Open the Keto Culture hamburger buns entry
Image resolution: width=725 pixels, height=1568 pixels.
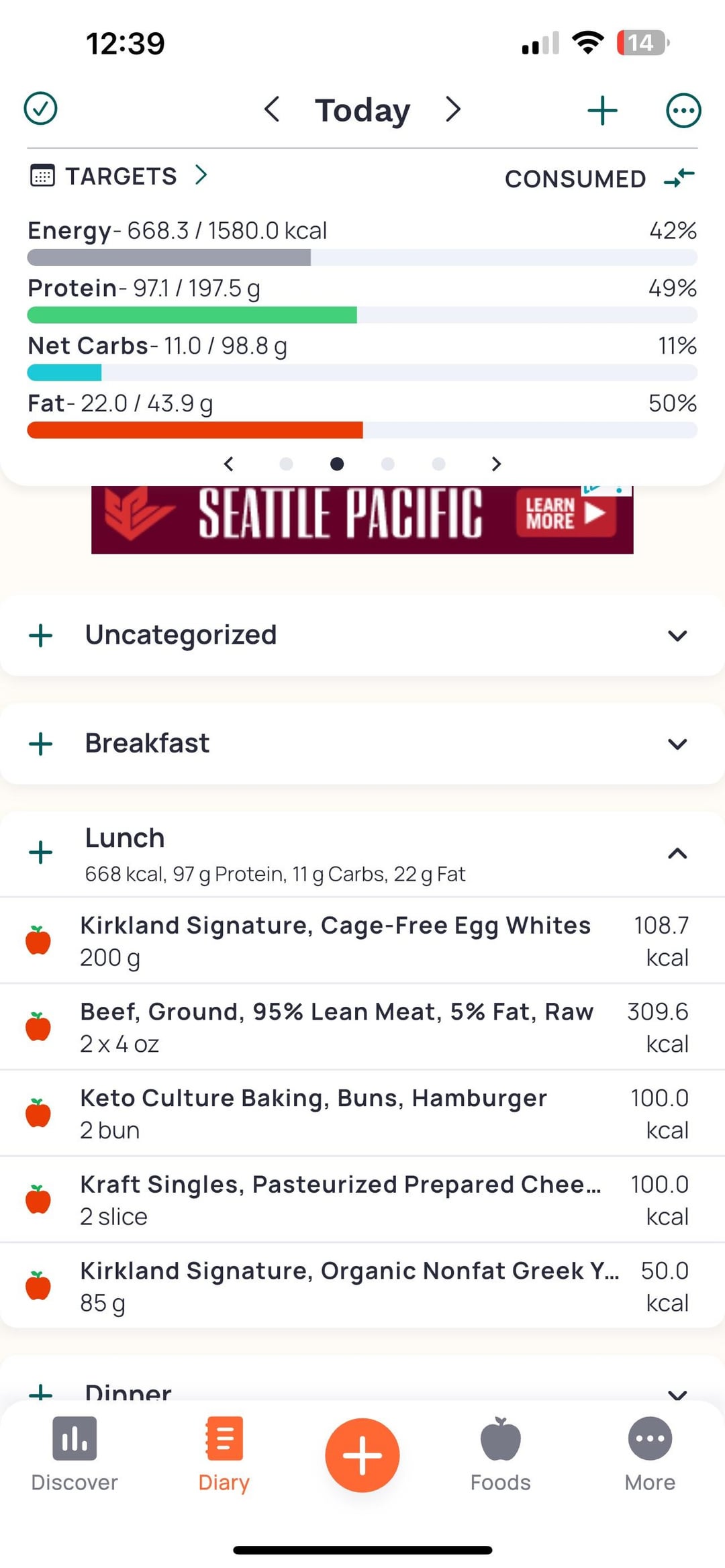click(x=336, y=1113)
